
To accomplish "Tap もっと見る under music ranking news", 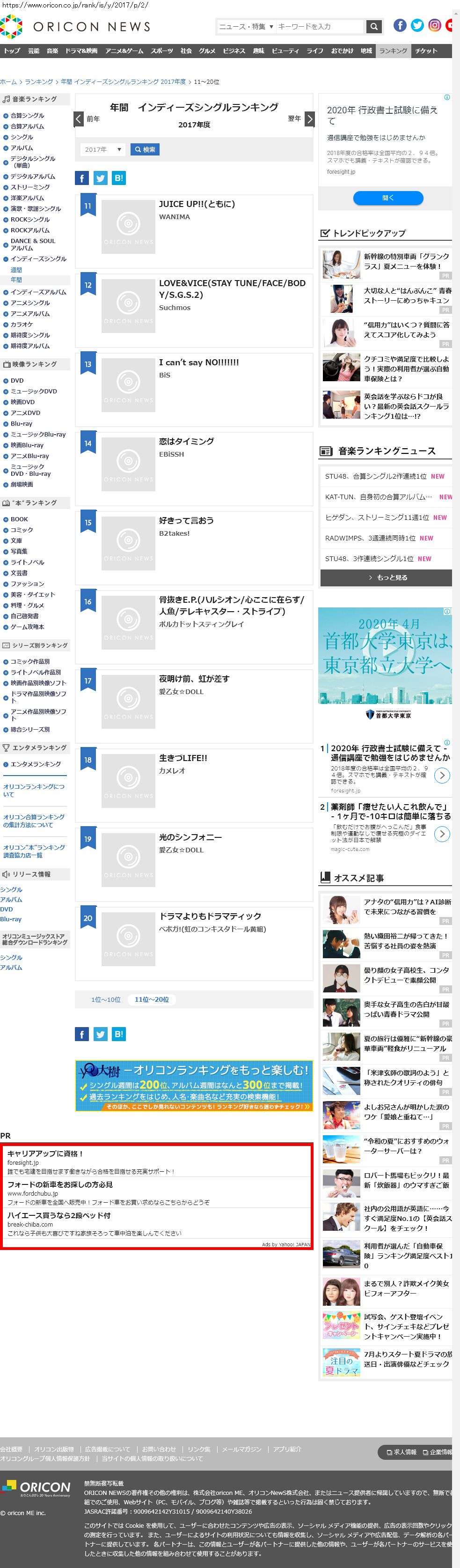I will point(387,577).
